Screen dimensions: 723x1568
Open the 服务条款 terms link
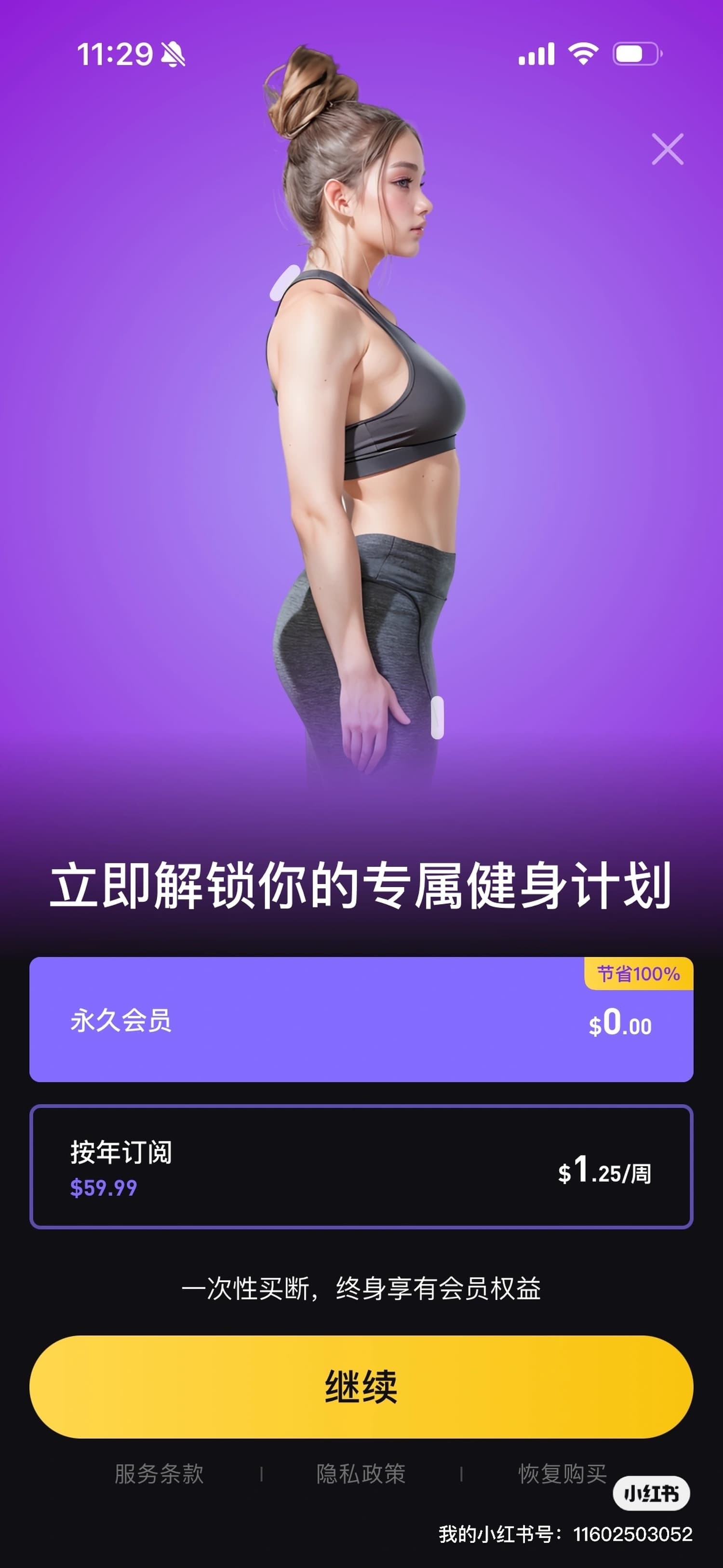(159, 1473)
